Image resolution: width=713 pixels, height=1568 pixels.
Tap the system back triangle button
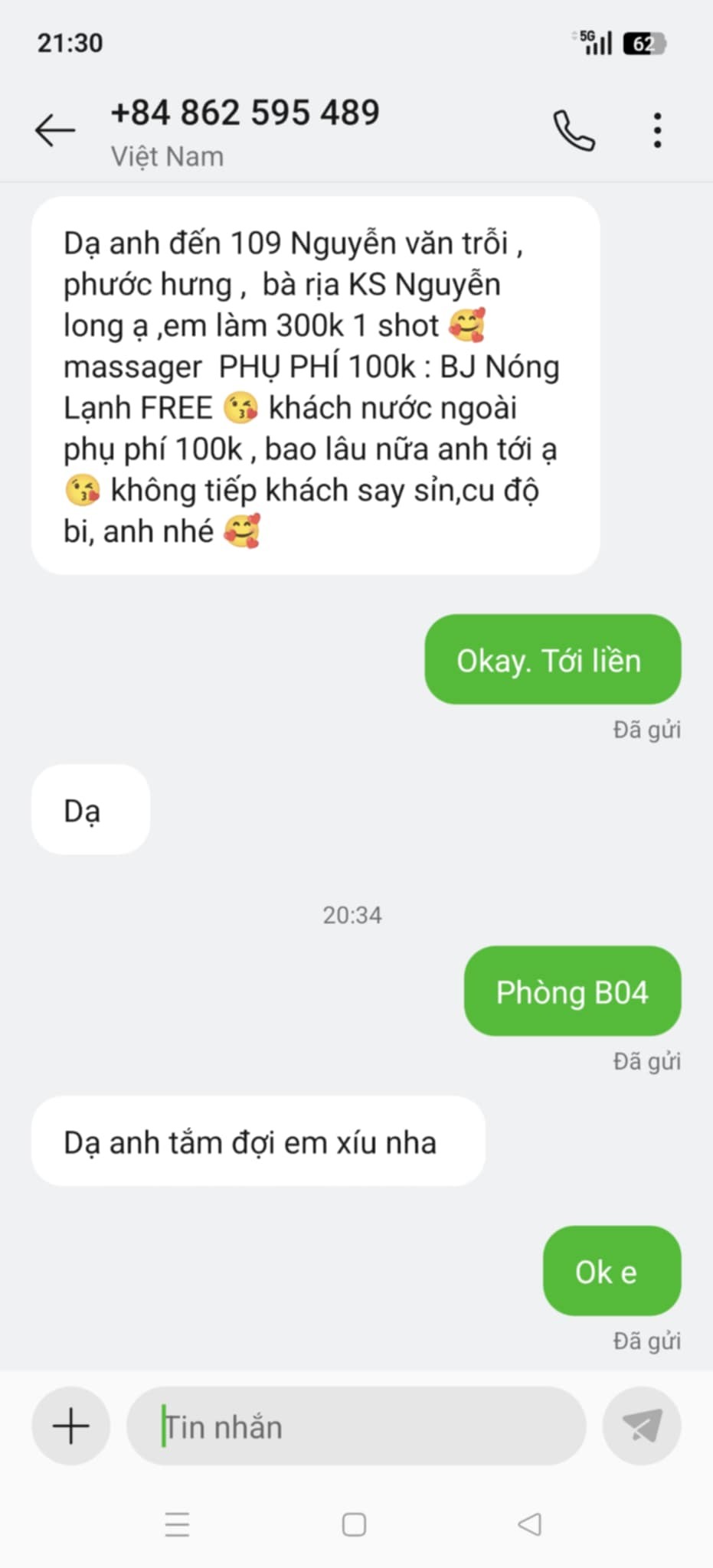[x=529, y=1524]
